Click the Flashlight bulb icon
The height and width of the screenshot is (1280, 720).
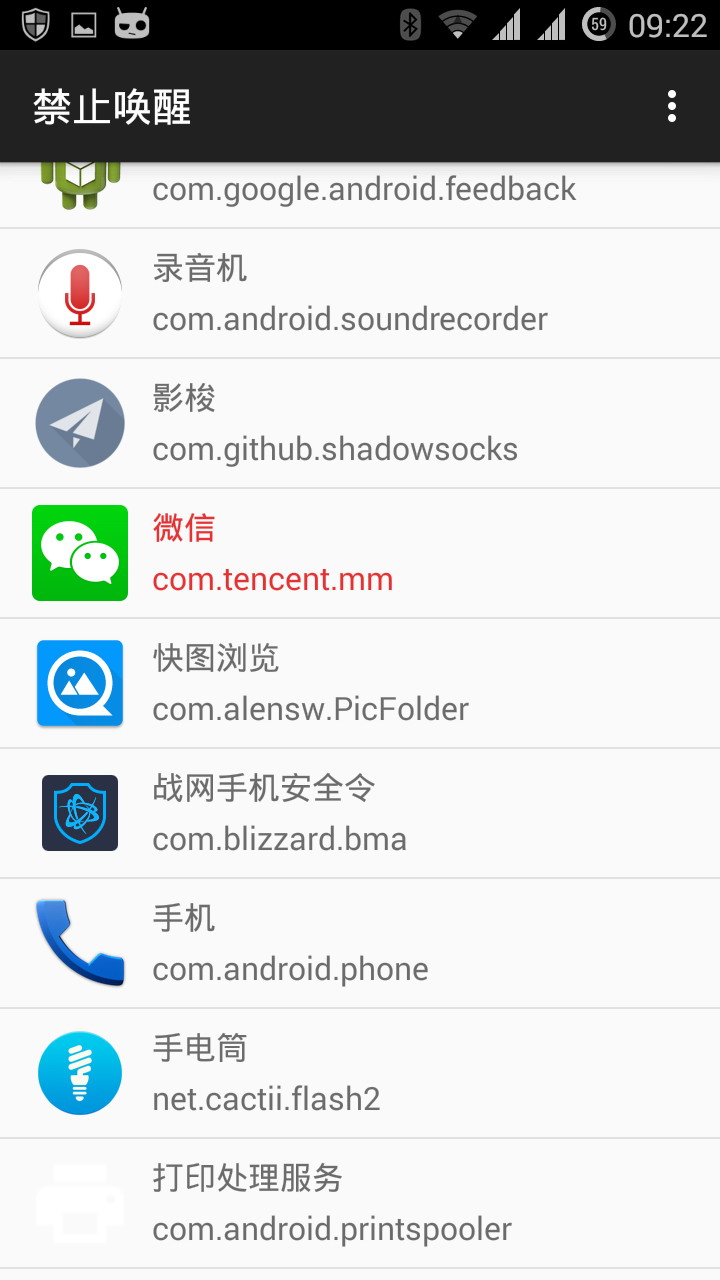click(x=79, y=1073)
